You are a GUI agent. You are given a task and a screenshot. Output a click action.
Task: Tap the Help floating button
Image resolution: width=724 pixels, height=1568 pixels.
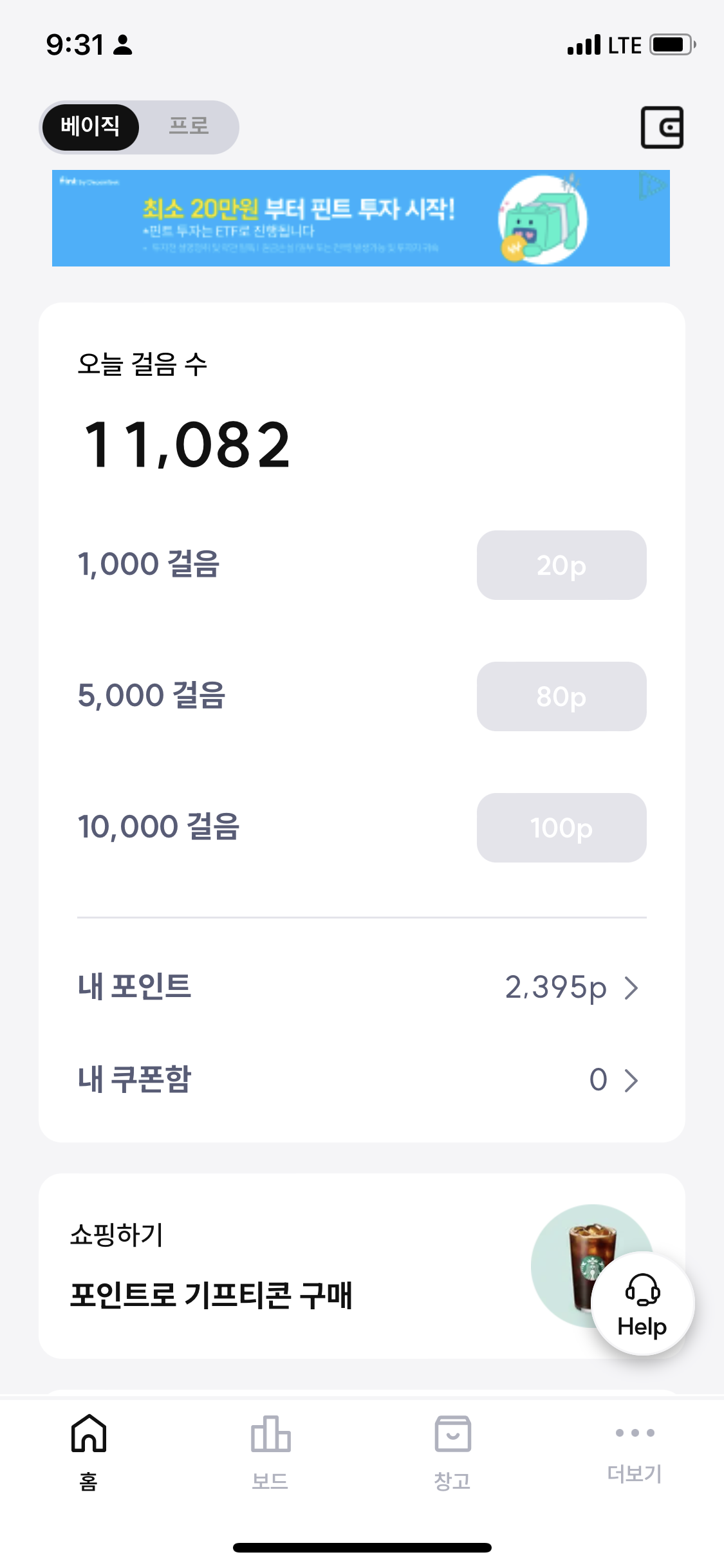pos(642,1304)
